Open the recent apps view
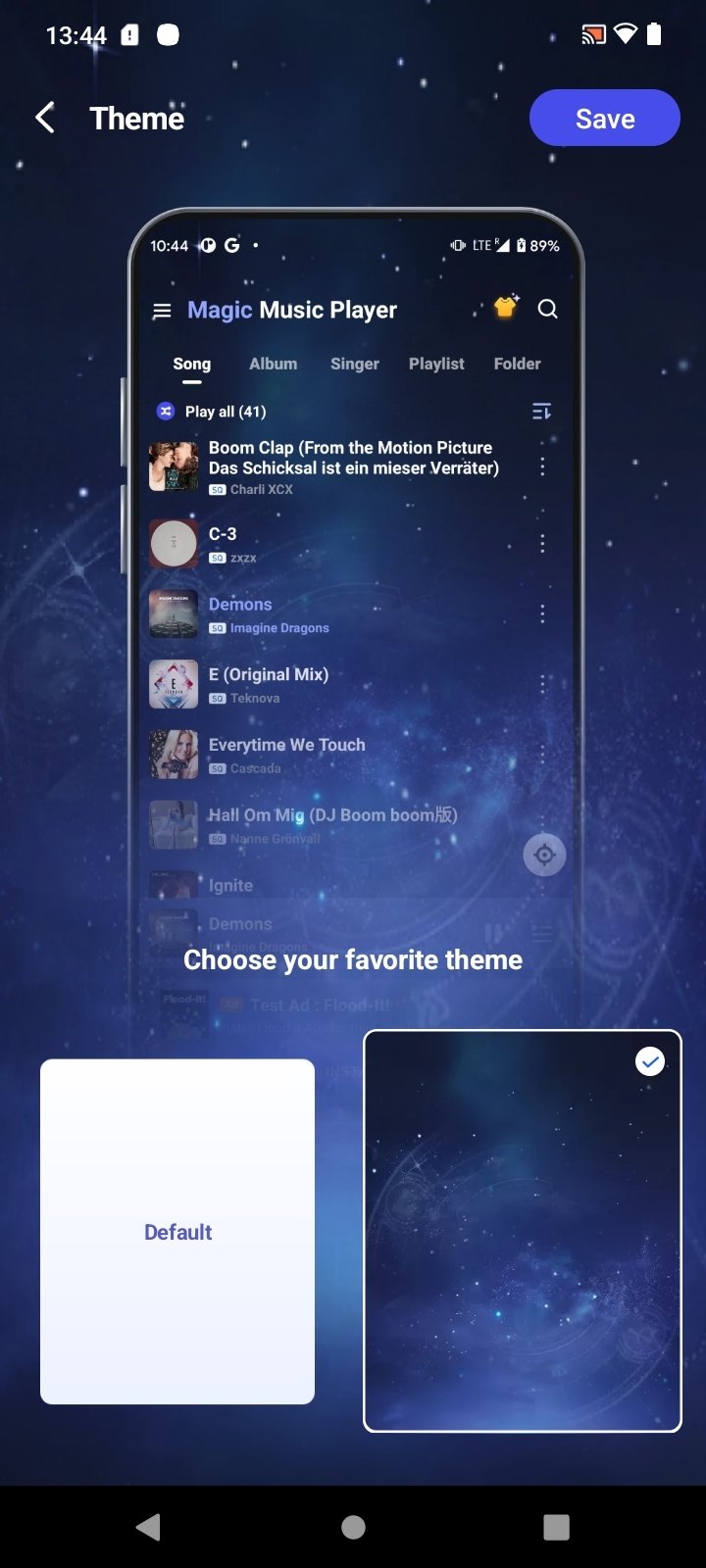This screenshot has width=706, height=1568. click(x=556, y=1527)
